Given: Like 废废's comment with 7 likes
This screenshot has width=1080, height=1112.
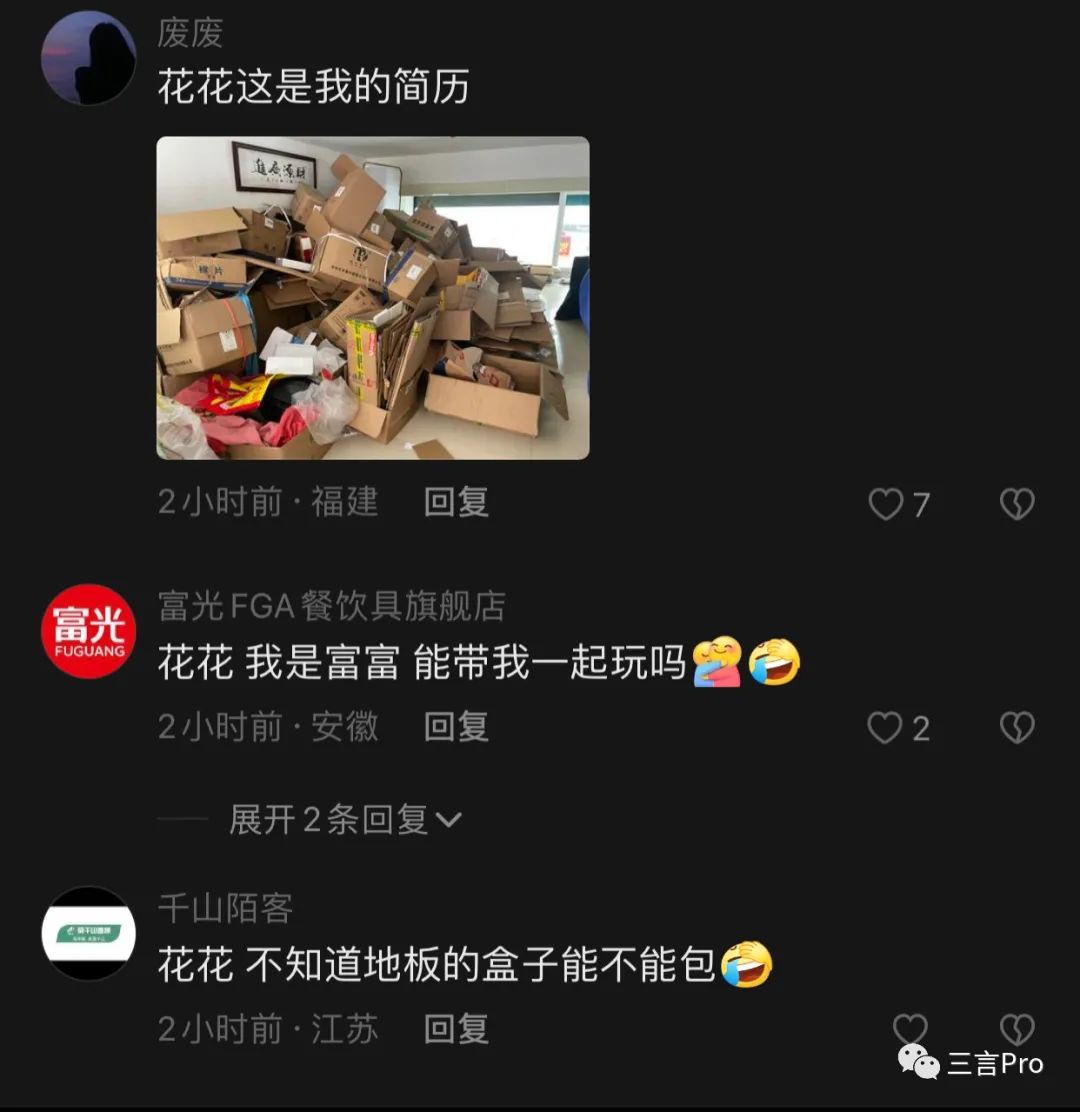Looking at the screenshot, I should 886,504.
